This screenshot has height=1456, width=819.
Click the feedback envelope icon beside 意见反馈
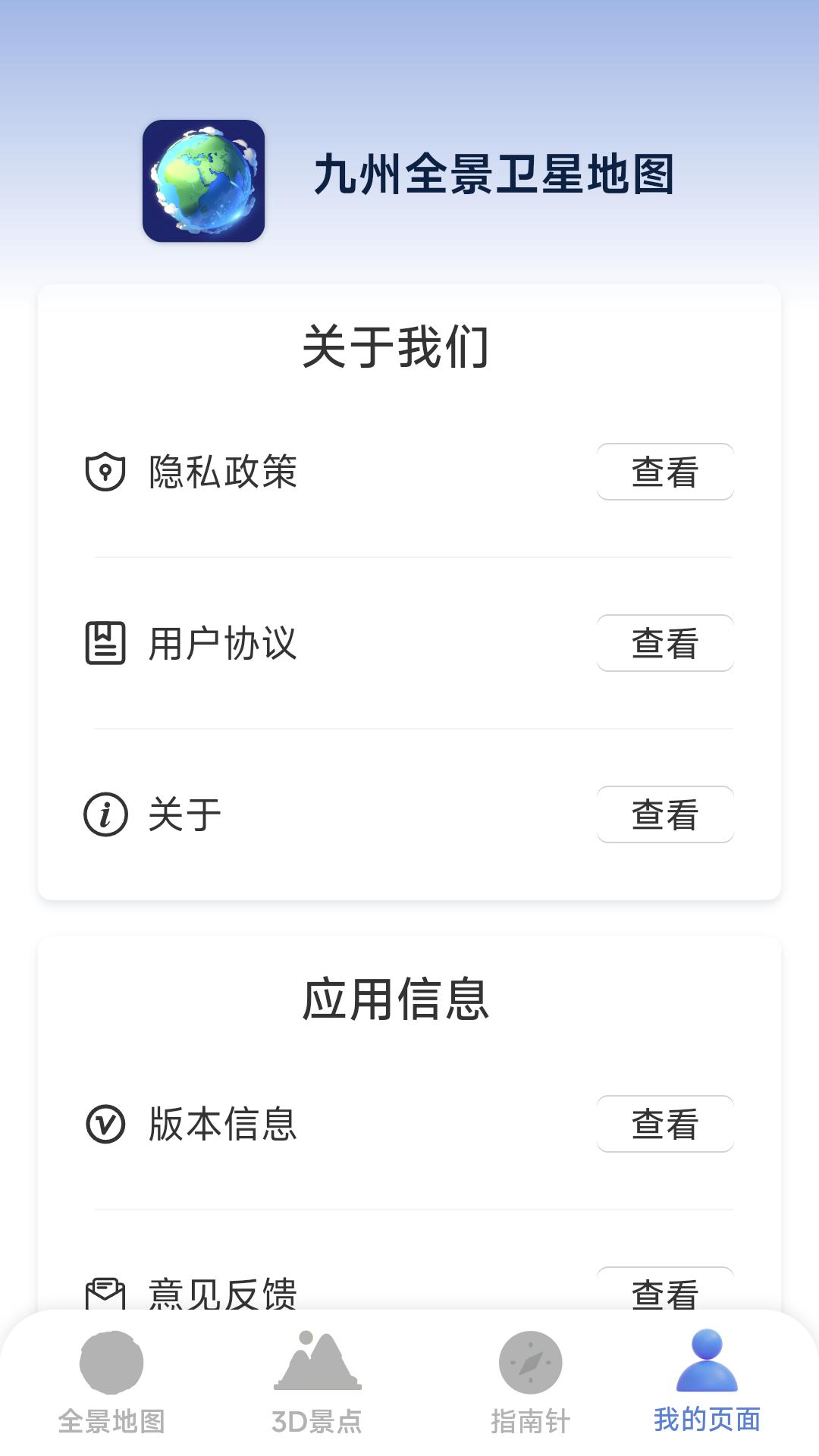point(107,1291)
